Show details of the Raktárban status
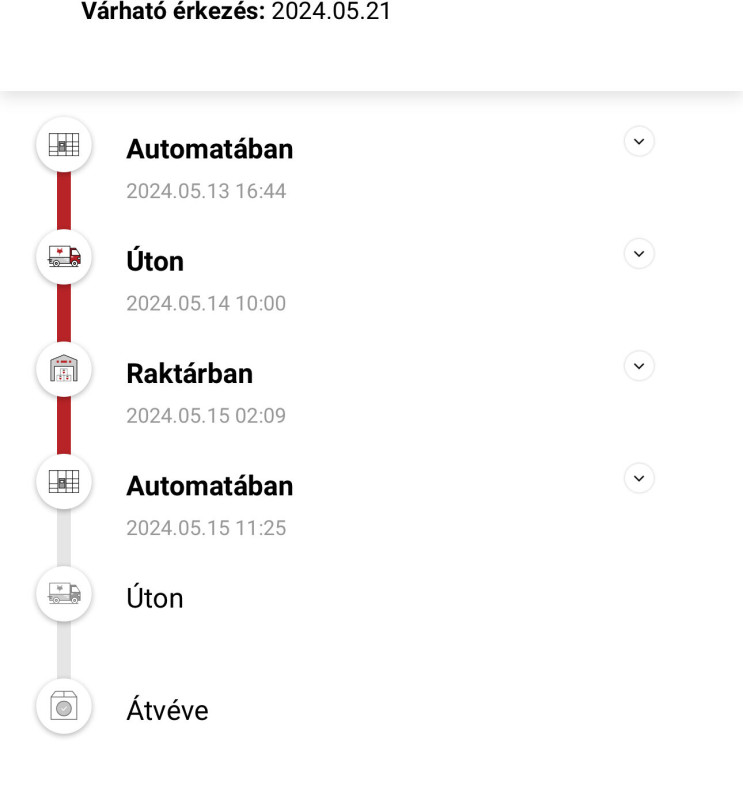 click(639, 366)
